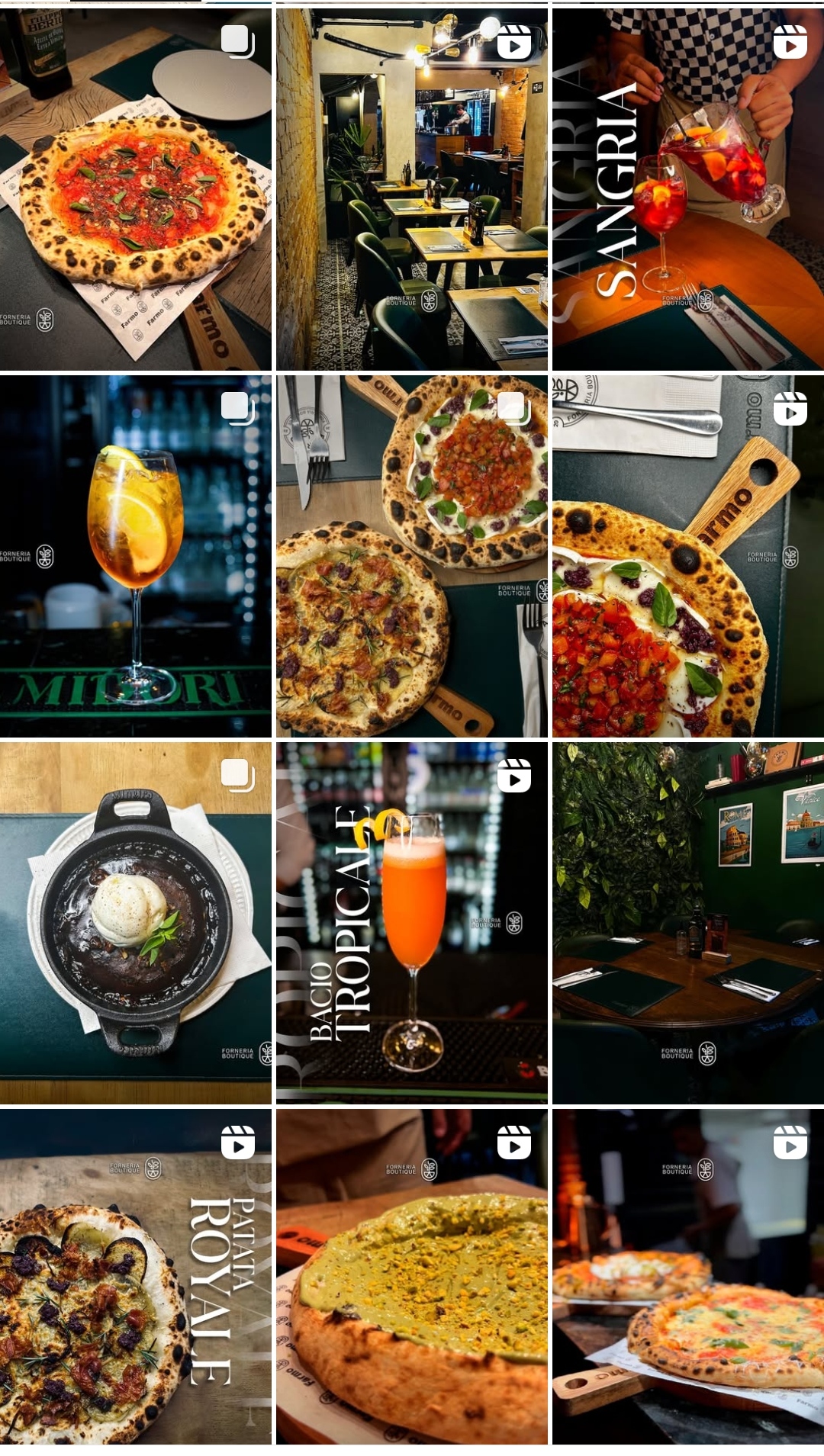View the orange spritz cocktail post

pyautogui.click(x=135, y=556)
